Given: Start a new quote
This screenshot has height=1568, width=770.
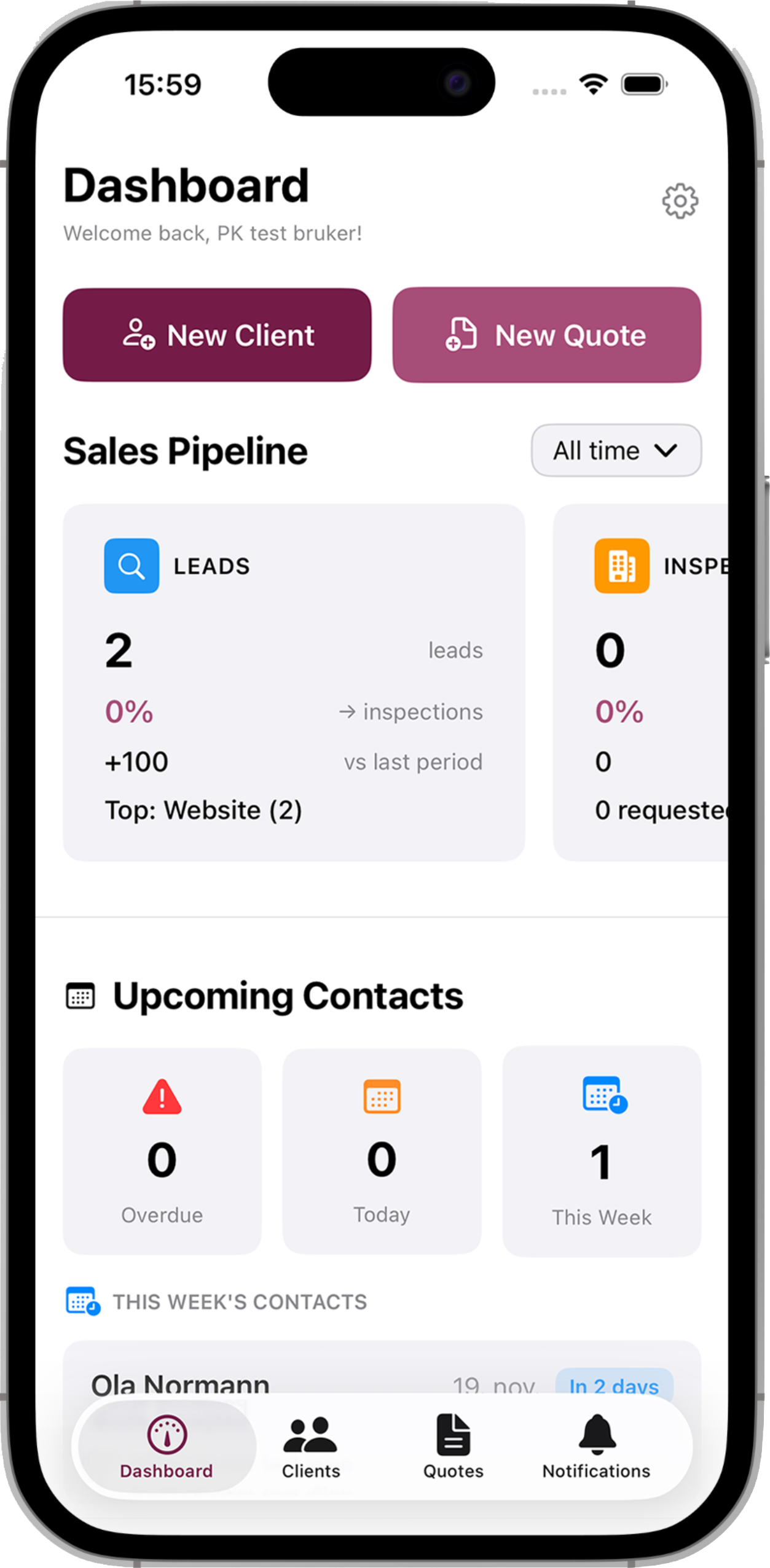Looking at the screenshot, I should tap(546, 335).
